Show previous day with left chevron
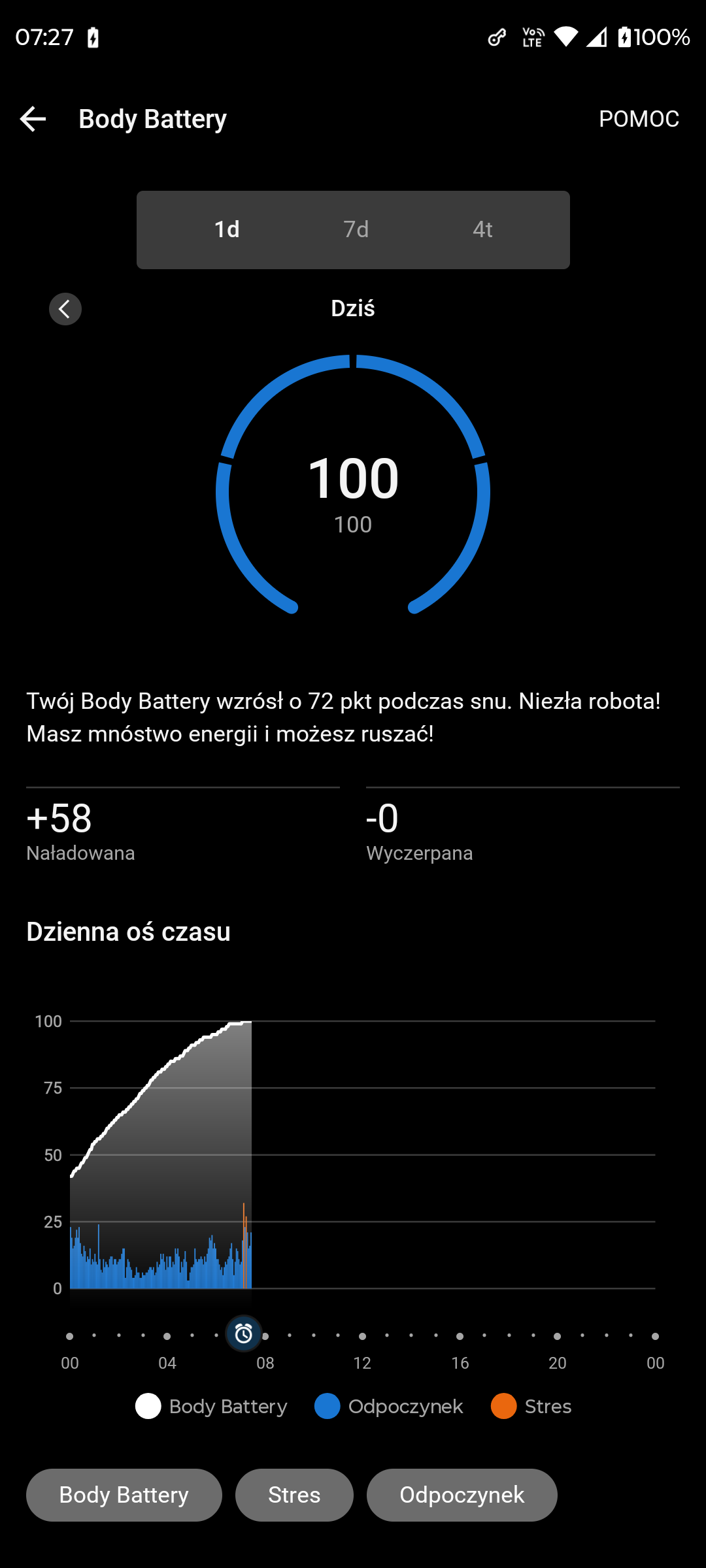This screenshot has height=1568, width=706. pyautogui.click(x=65, y=309)
